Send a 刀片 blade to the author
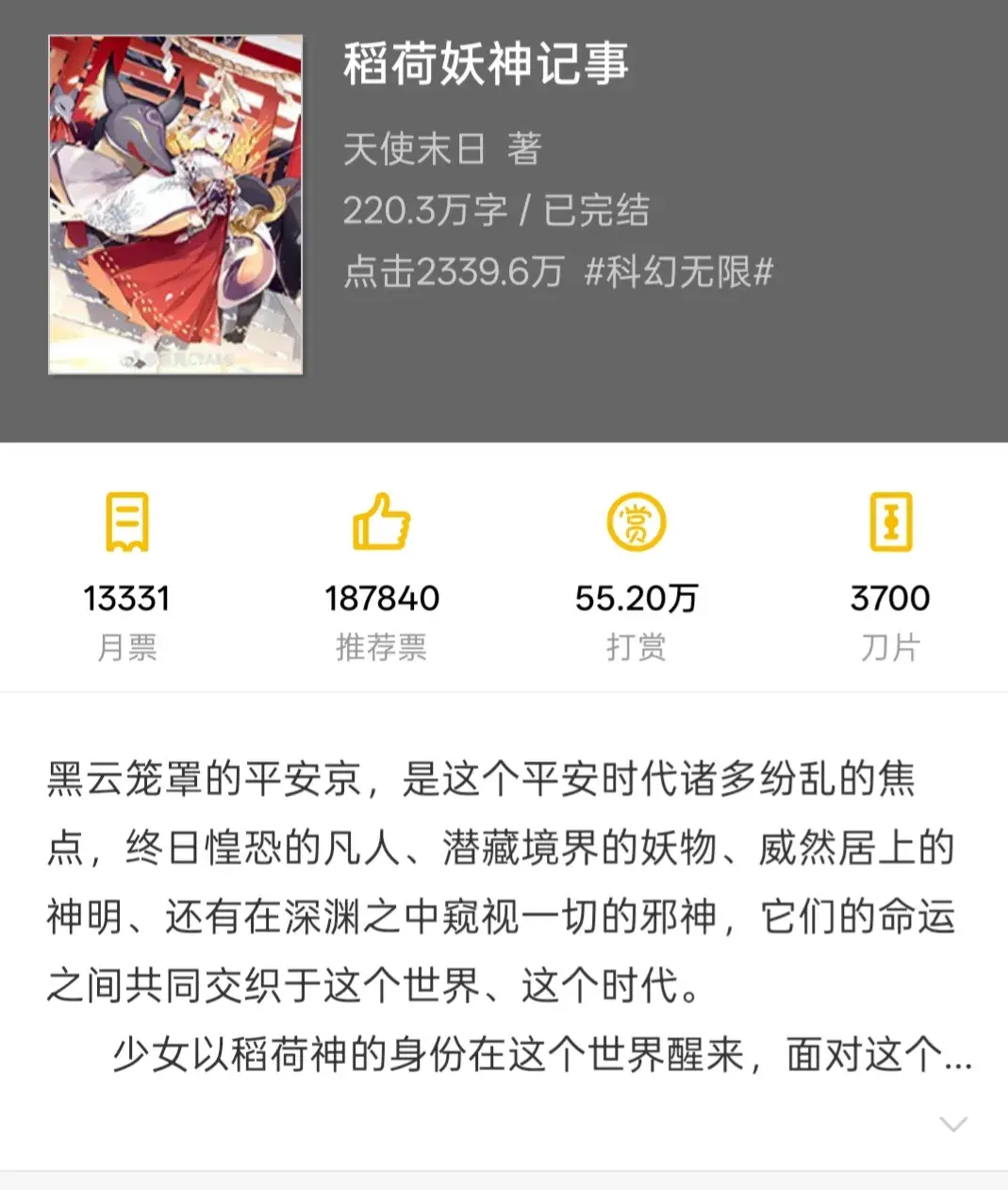Screen dimensions: 1008x1190 click(x=889, y=522)
